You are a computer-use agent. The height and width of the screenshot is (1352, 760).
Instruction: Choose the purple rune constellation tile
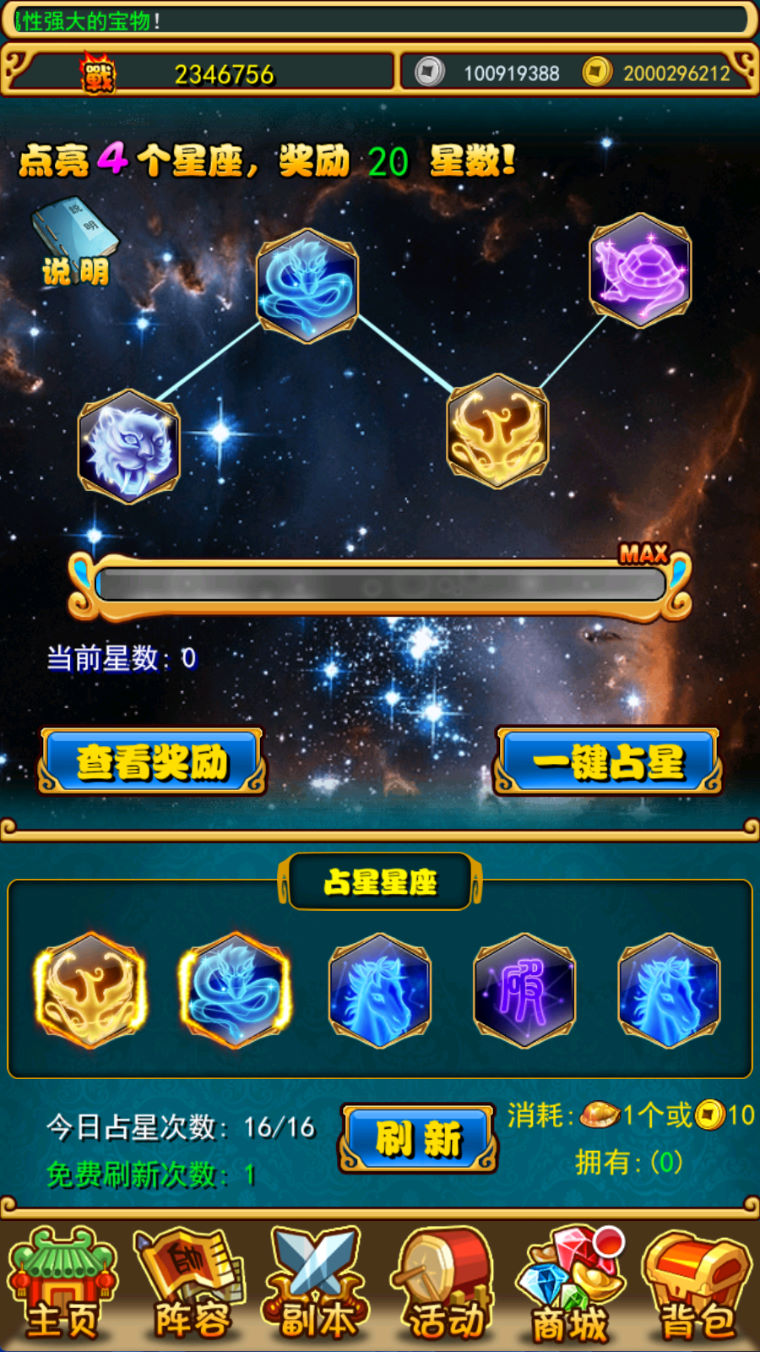[x=524, y=990]
